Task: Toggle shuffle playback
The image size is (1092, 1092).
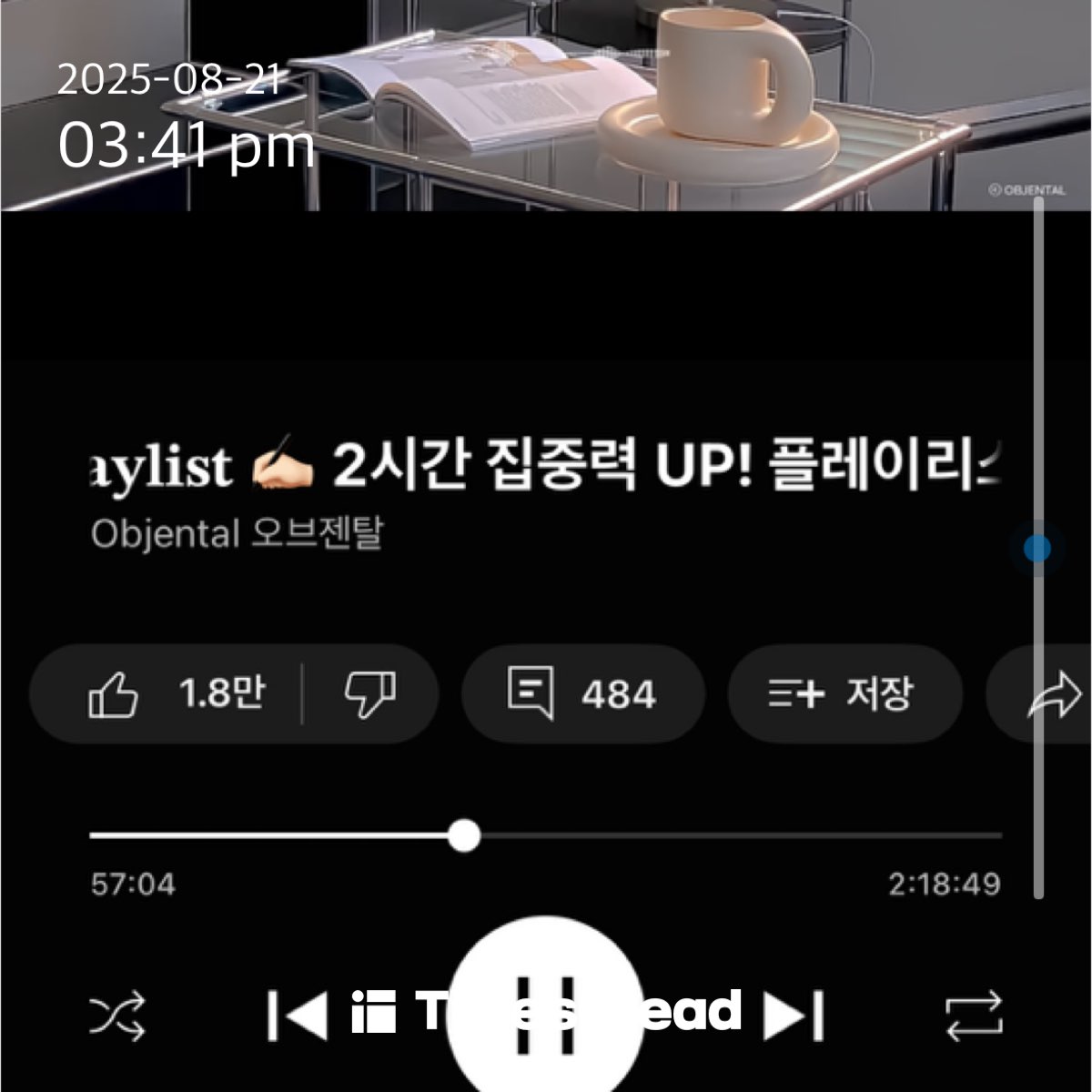Action: coord(117,1016)
